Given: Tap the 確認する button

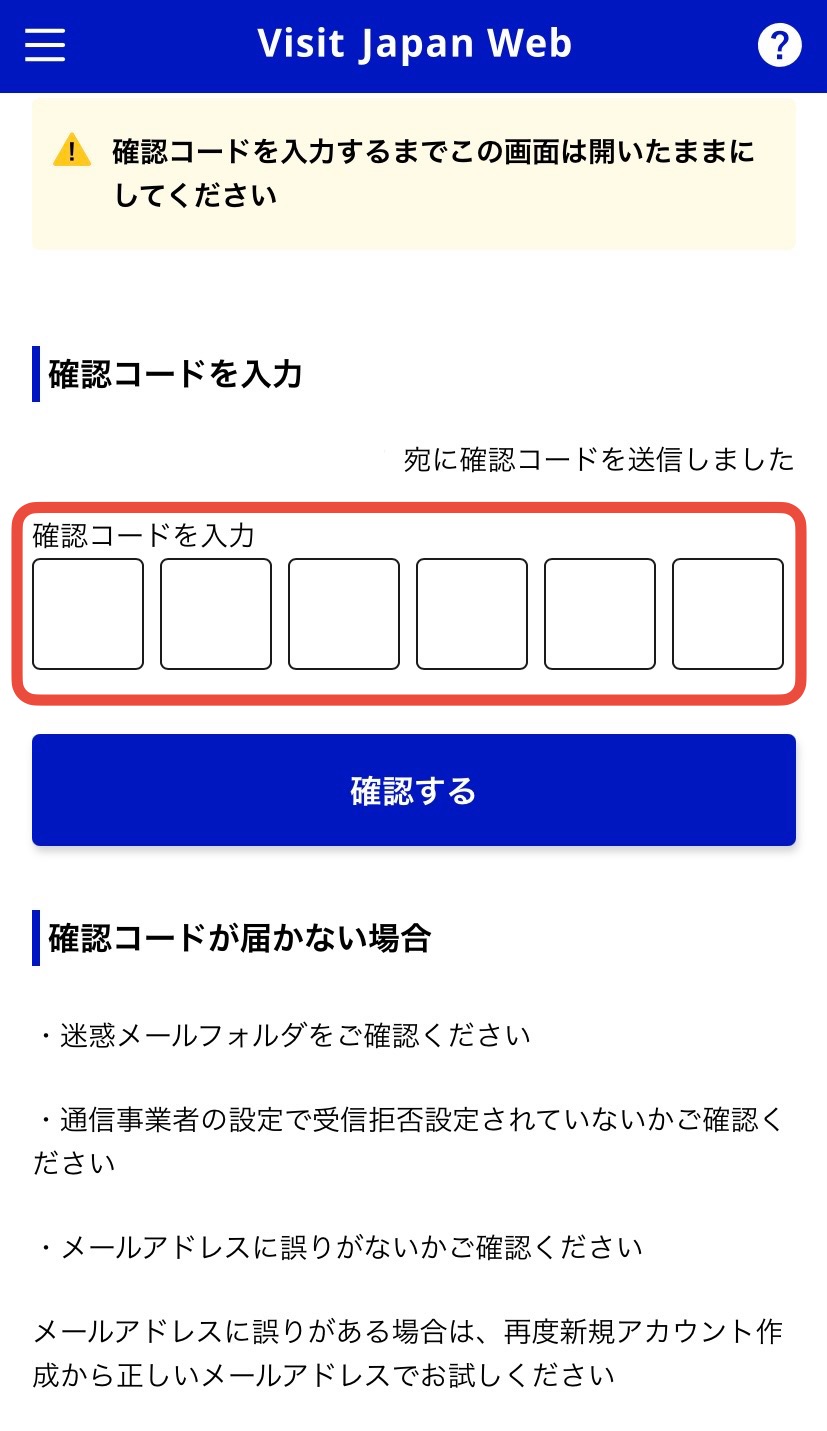Looking at the screenshot, I should [414, 790].
